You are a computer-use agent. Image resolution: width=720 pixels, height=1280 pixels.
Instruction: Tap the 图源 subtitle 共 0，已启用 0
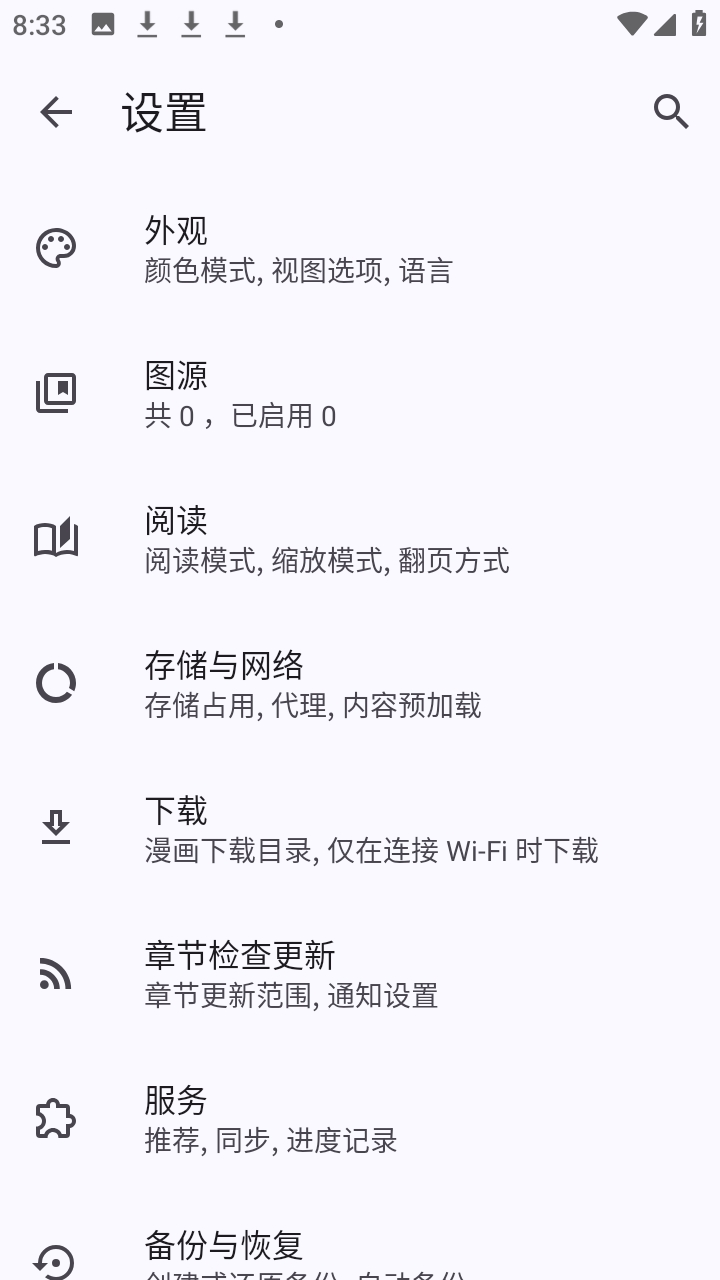(x=240, y=415)
